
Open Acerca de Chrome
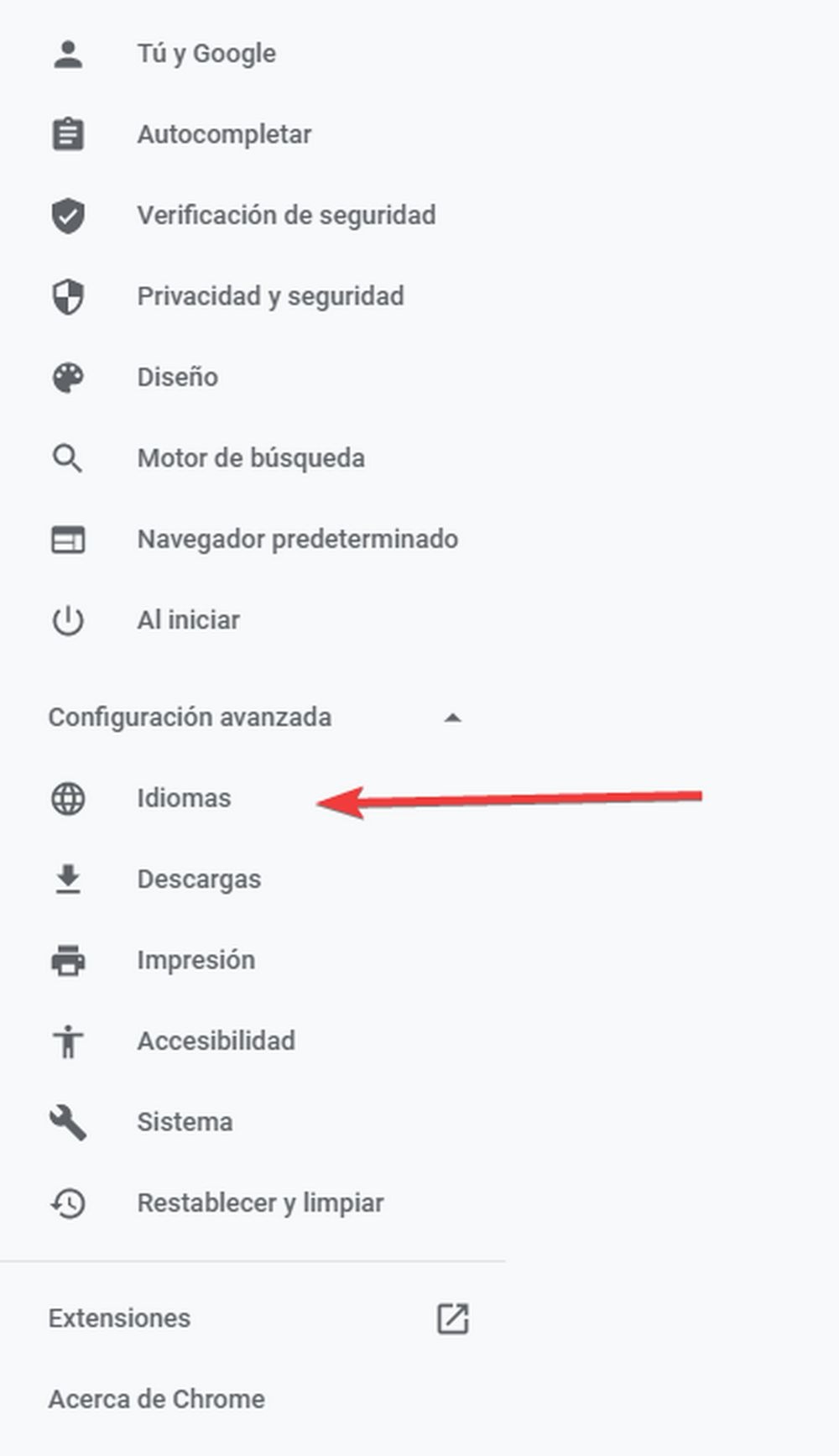[156, 1399]
